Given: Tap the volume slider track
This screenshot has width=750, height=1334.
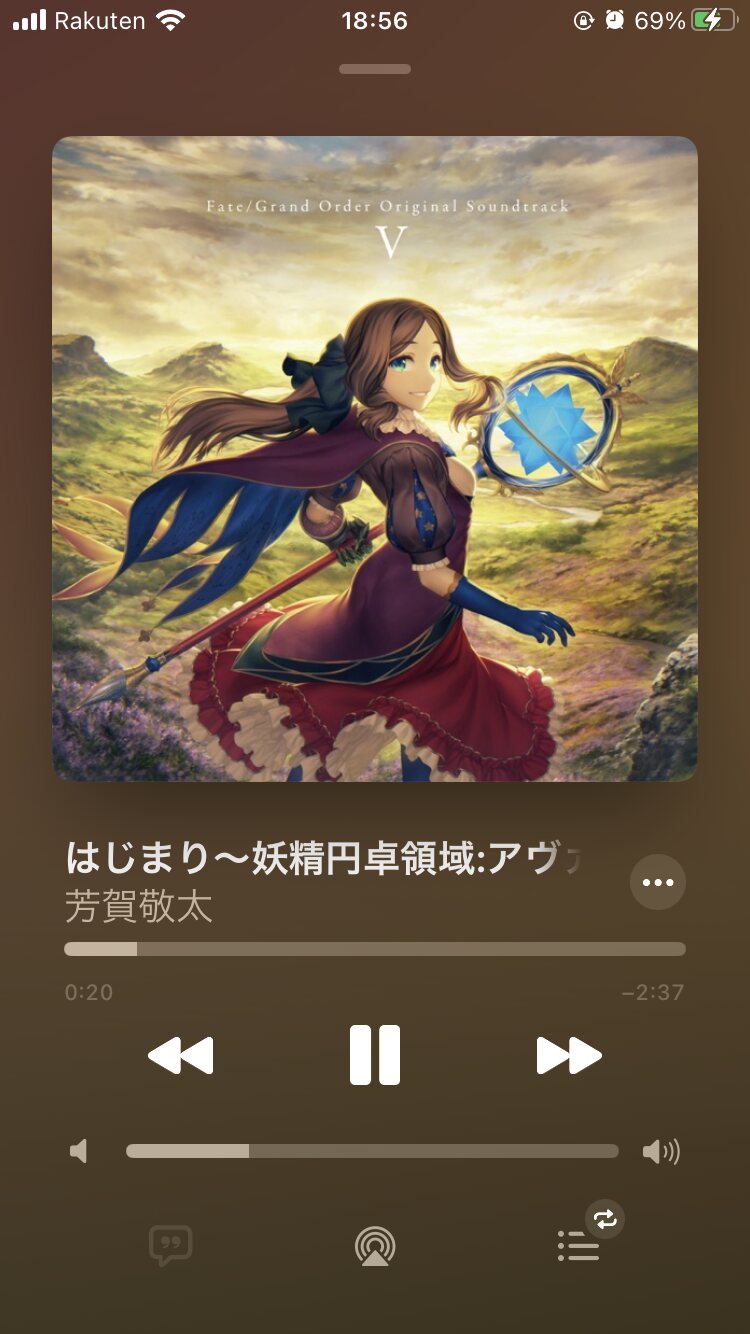Looking at the screenshot, I should click(x=372, y=1151).
